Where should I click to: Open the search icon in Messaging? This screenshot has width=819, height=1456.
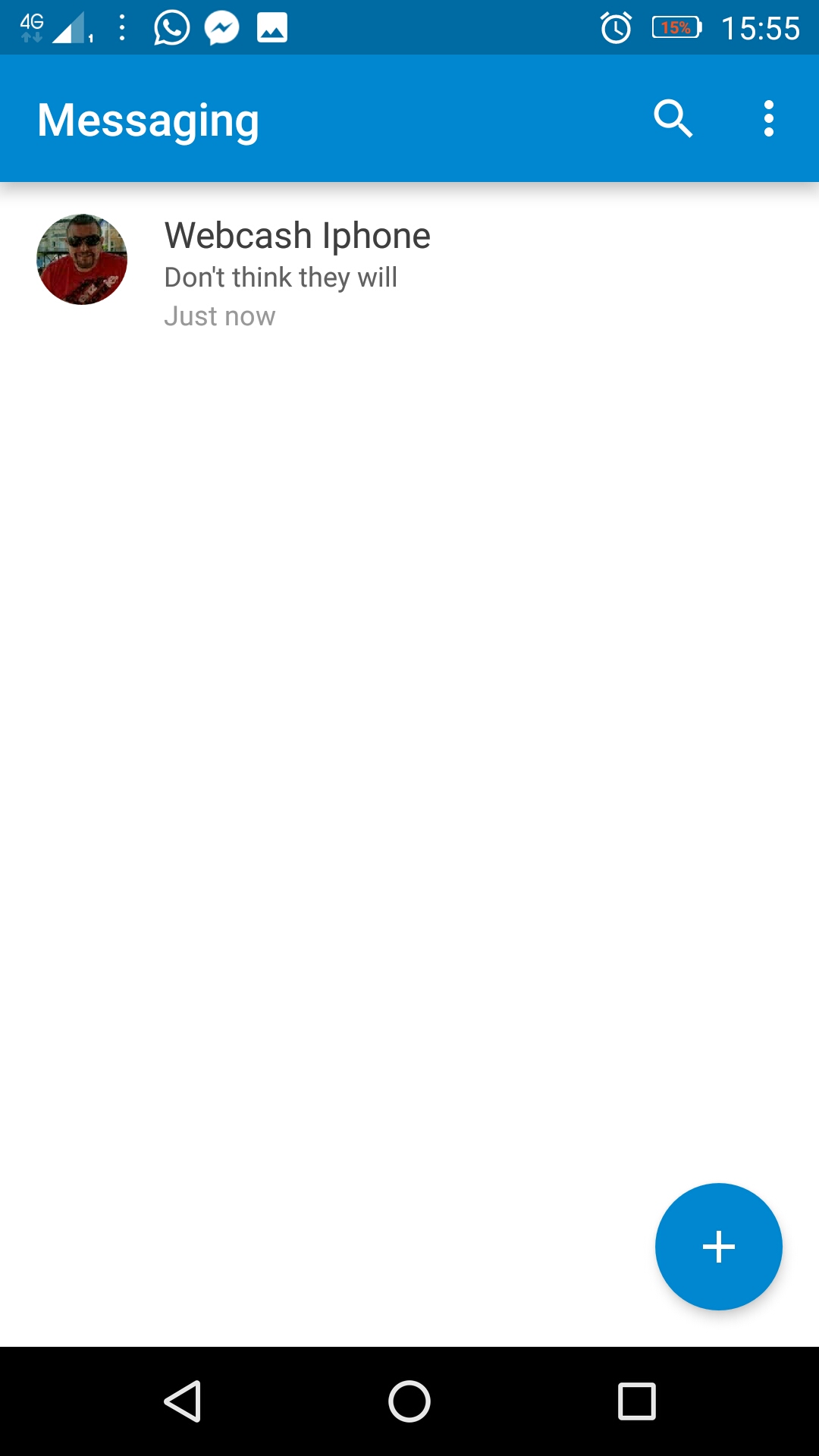[x=673, y=118]
